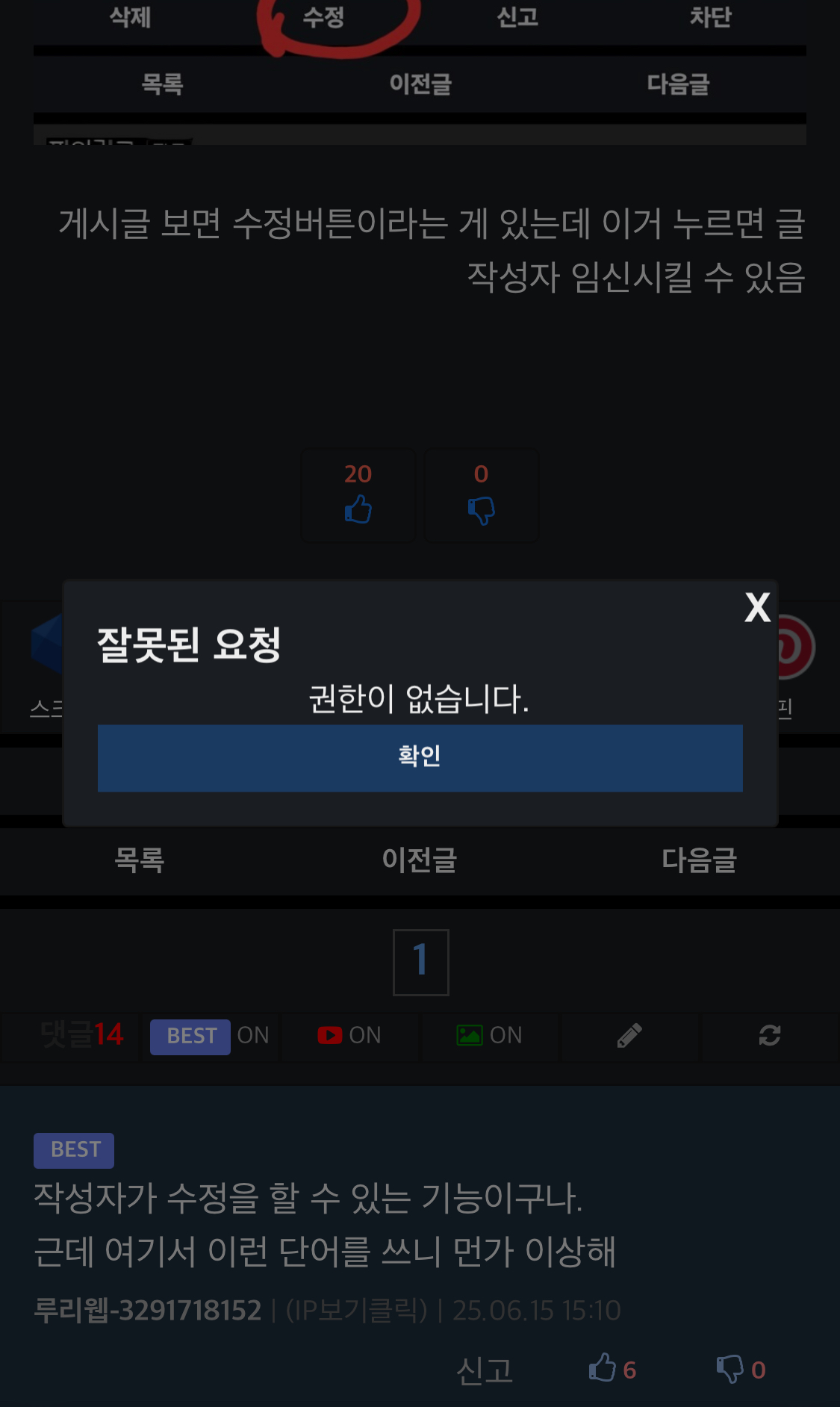This screenshot has width=840, height=1407.
Task: Refresh the comments list
Action: point(770,1036)
